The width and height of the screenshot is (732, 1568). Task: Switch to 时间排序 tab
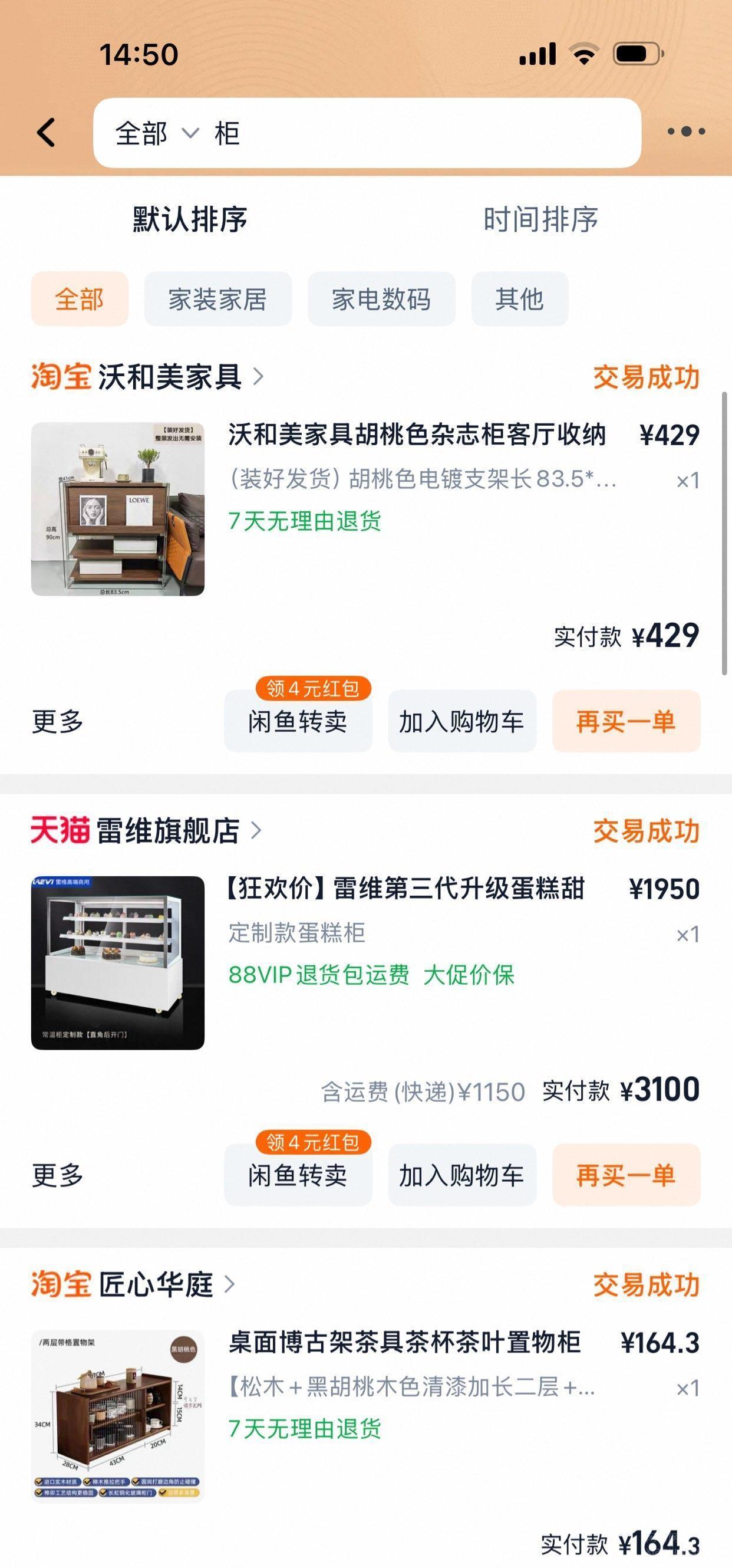click(x=540, y=220)
